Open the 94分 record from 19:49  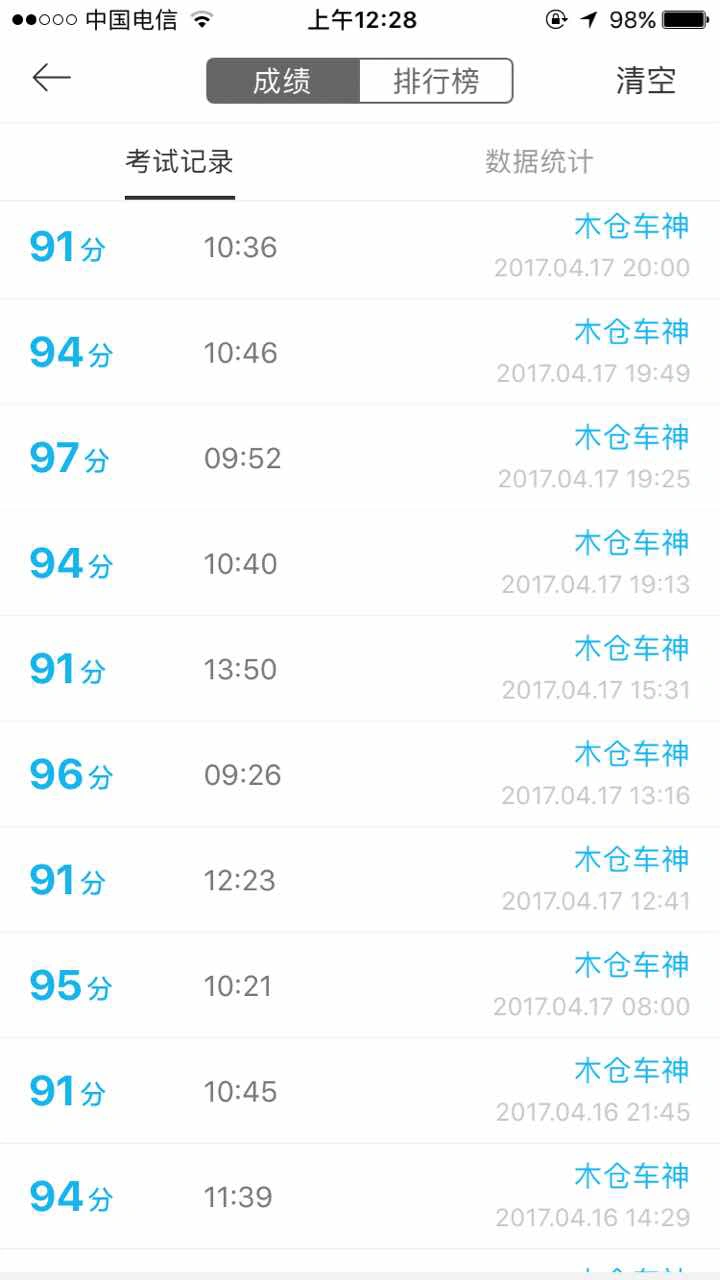pyautogui.click(x=360, y=351)
